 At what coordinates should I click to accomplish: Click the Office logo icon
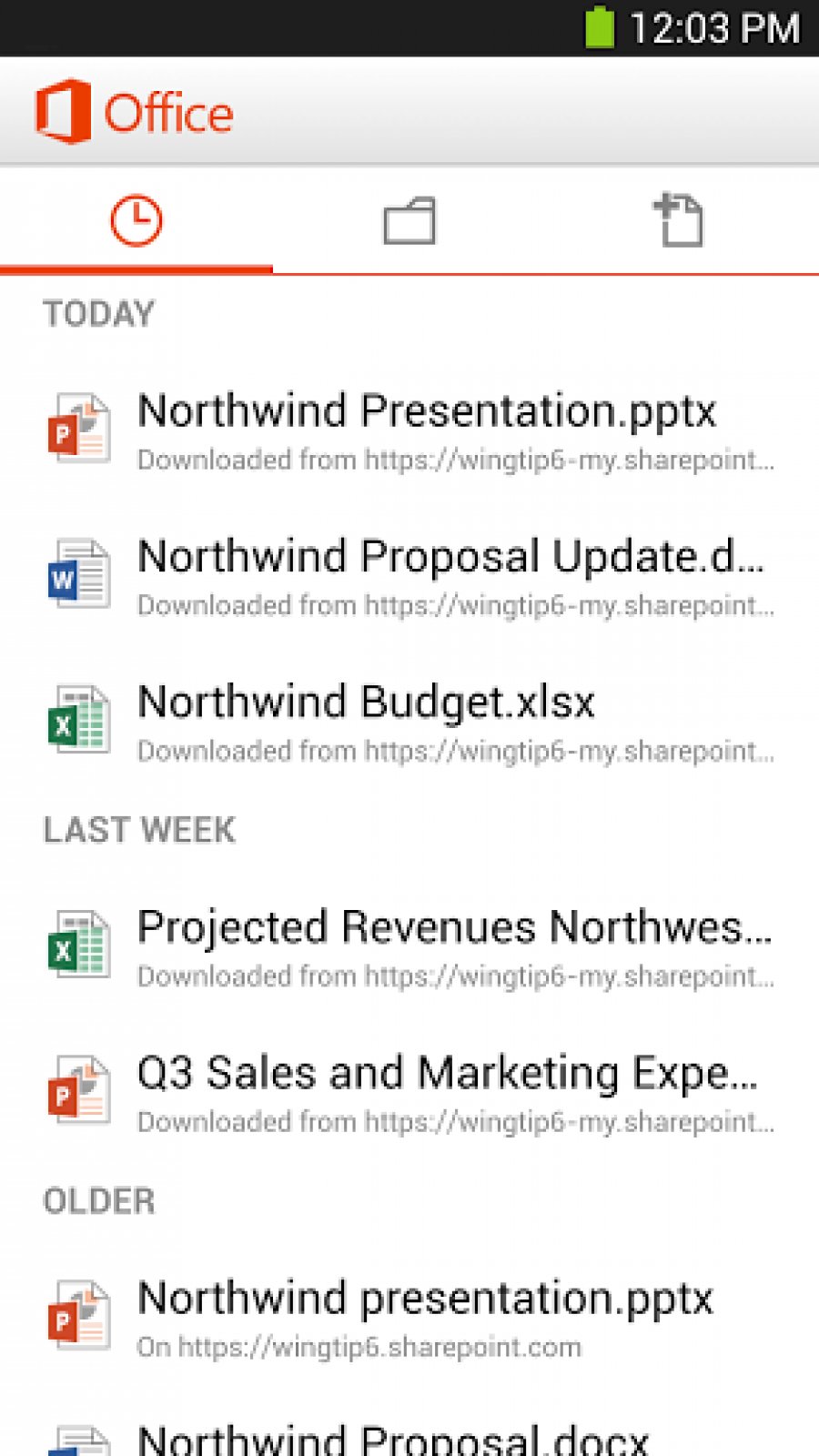(x=64, y=109)
